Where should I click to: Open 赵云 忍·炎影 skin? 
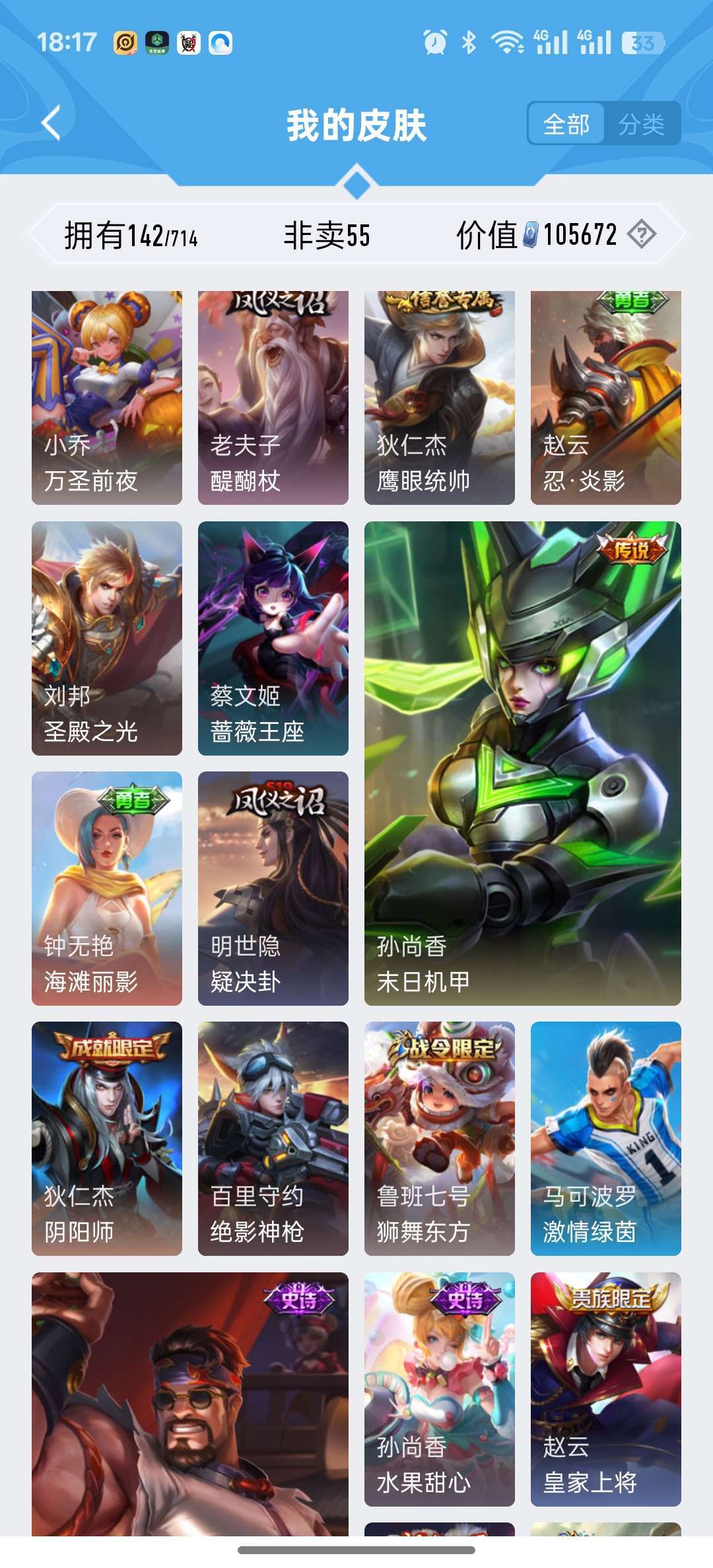(x=606, y=398)
